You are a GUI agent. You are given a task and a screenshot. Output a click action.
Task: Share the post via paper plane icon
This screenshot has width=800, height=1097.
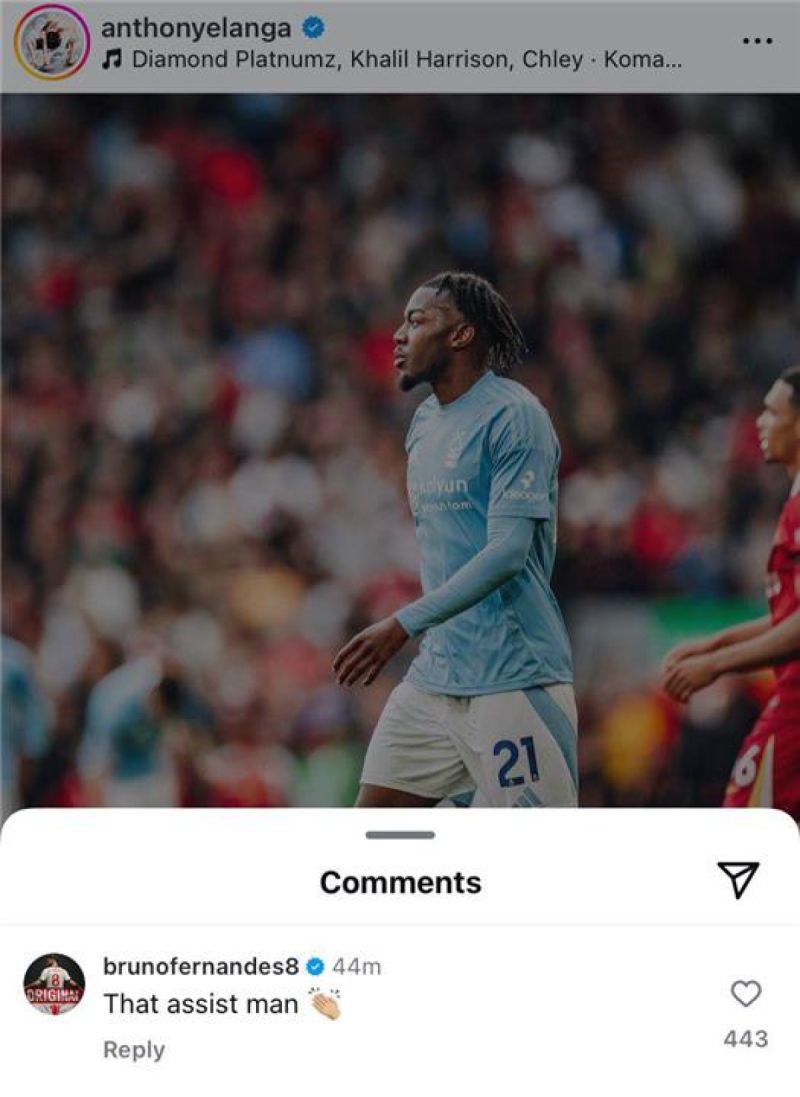coord(738,880)
